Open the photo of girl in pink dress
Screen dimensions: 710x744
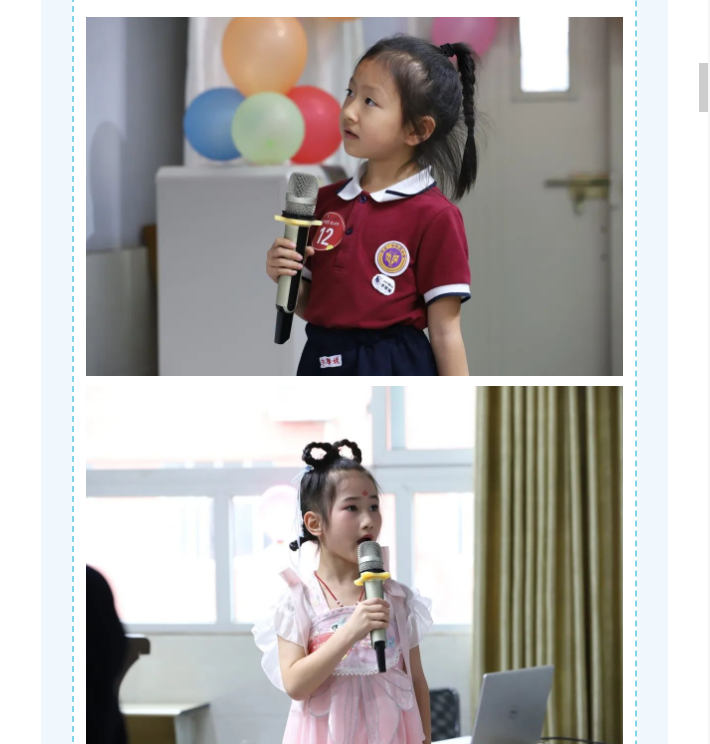[354, 565]
